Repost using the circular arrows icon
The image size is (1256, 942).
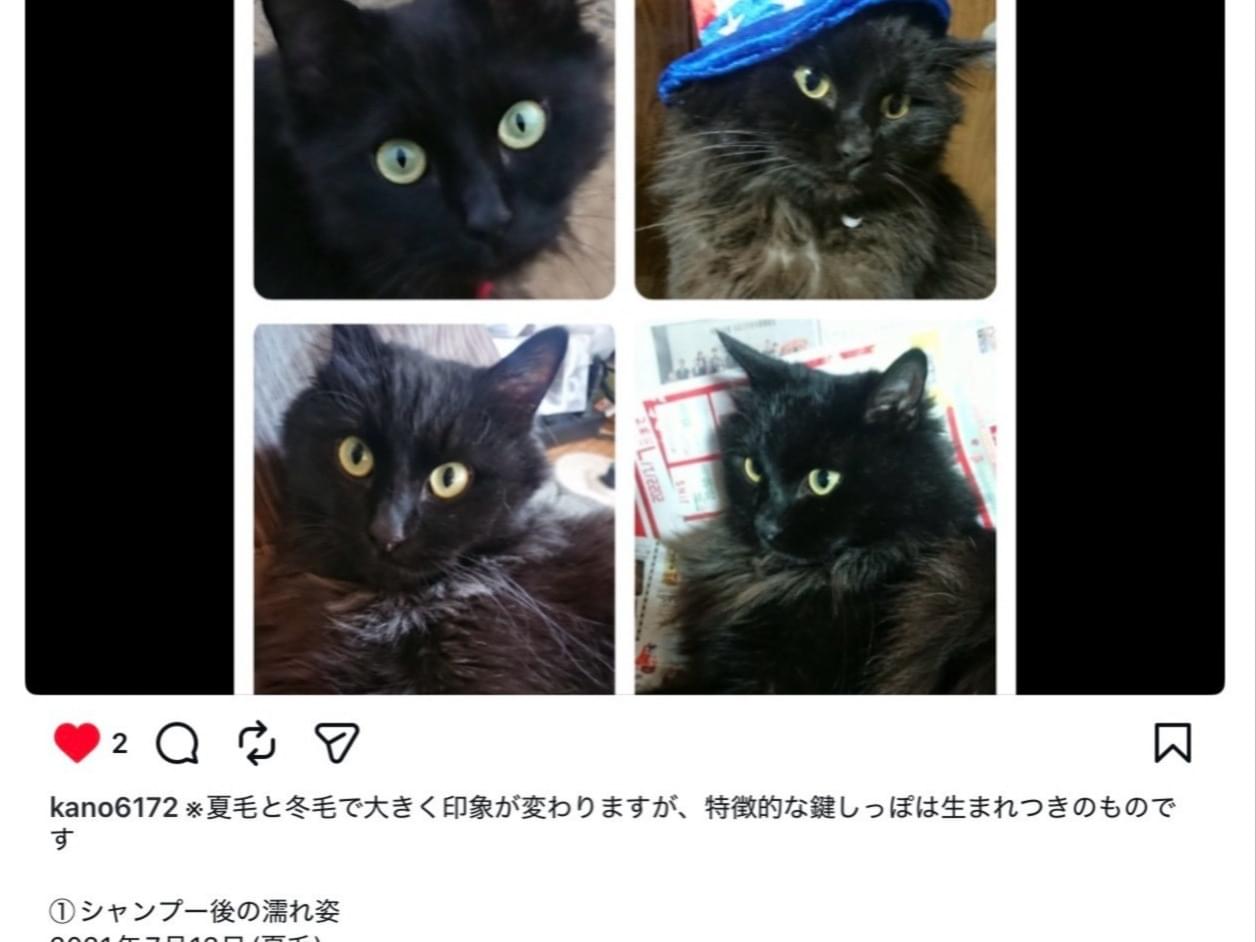tap(257, 744)
